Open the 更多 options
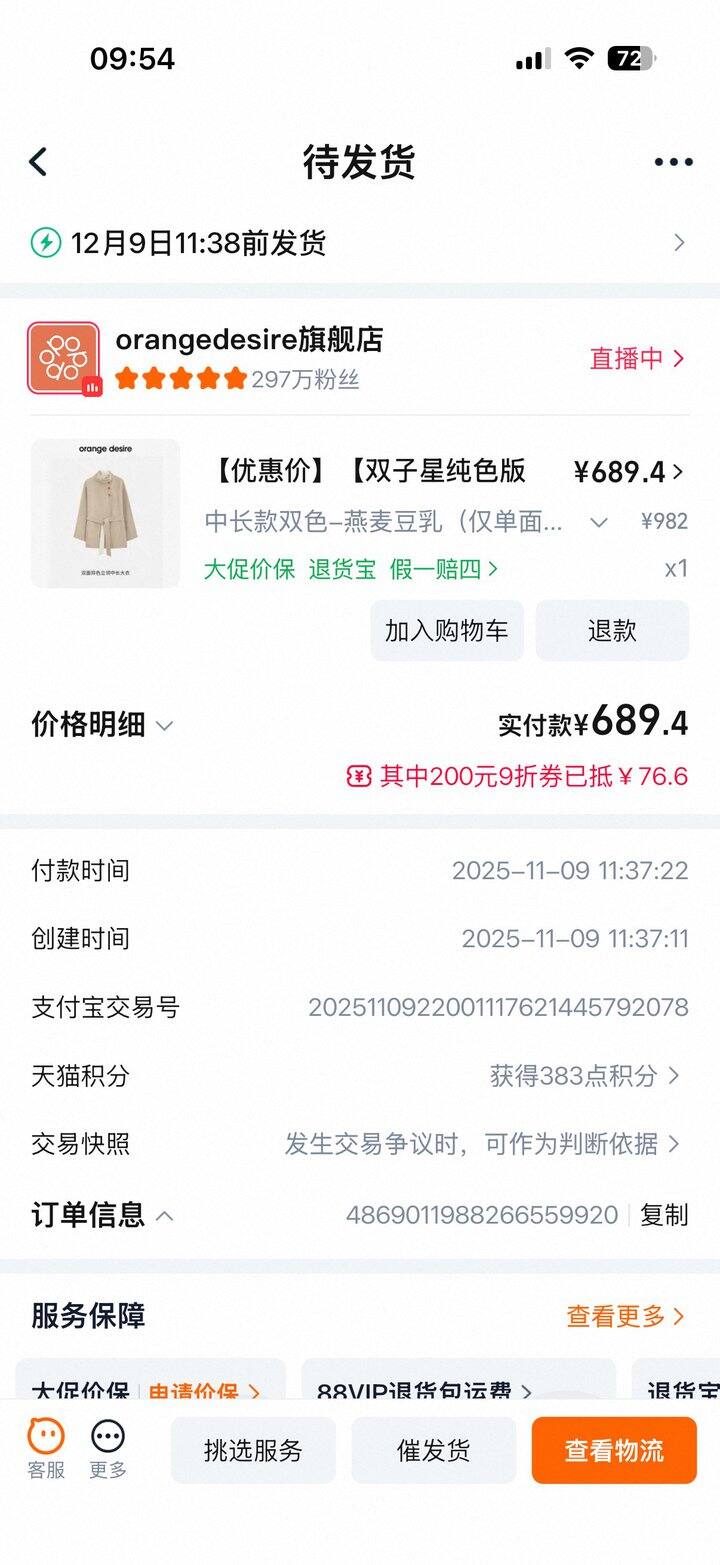Screen dimensions: 720x1565 (108, 1449)
